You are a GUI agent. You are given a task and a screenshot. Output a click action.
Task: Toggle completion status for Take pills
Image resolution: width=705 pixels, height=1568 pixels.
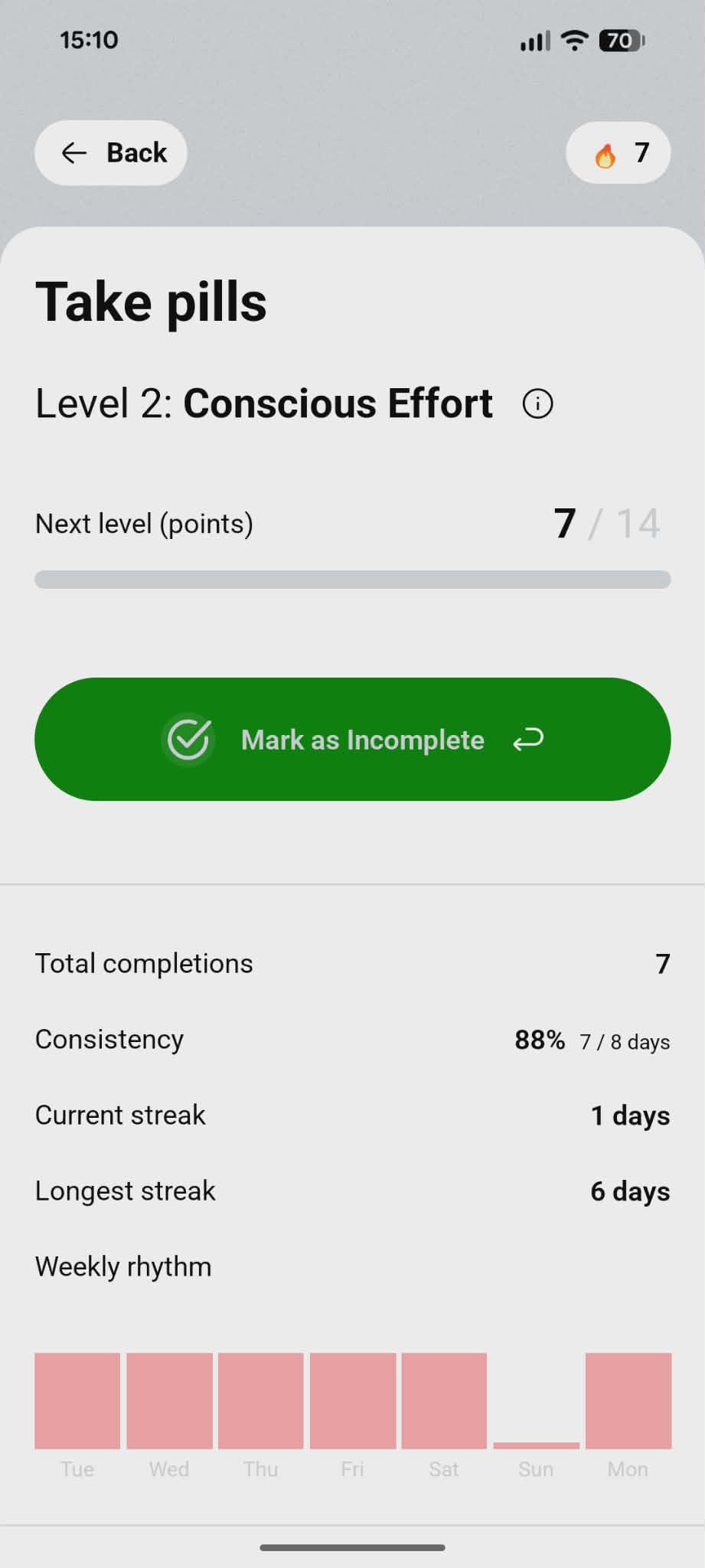coord(352,738)
